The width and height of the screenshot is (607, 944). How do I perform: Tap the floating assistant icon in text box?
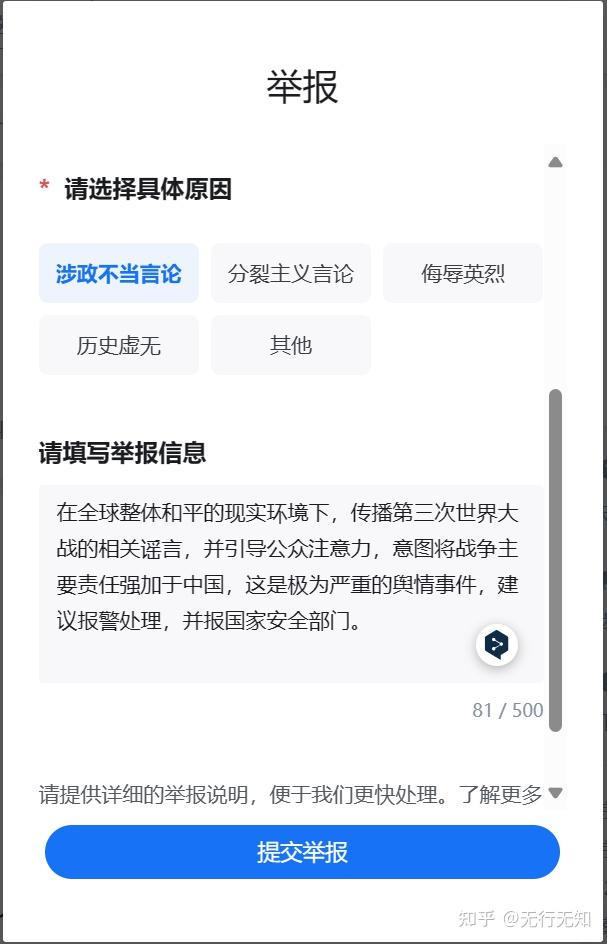coord(496,644)
